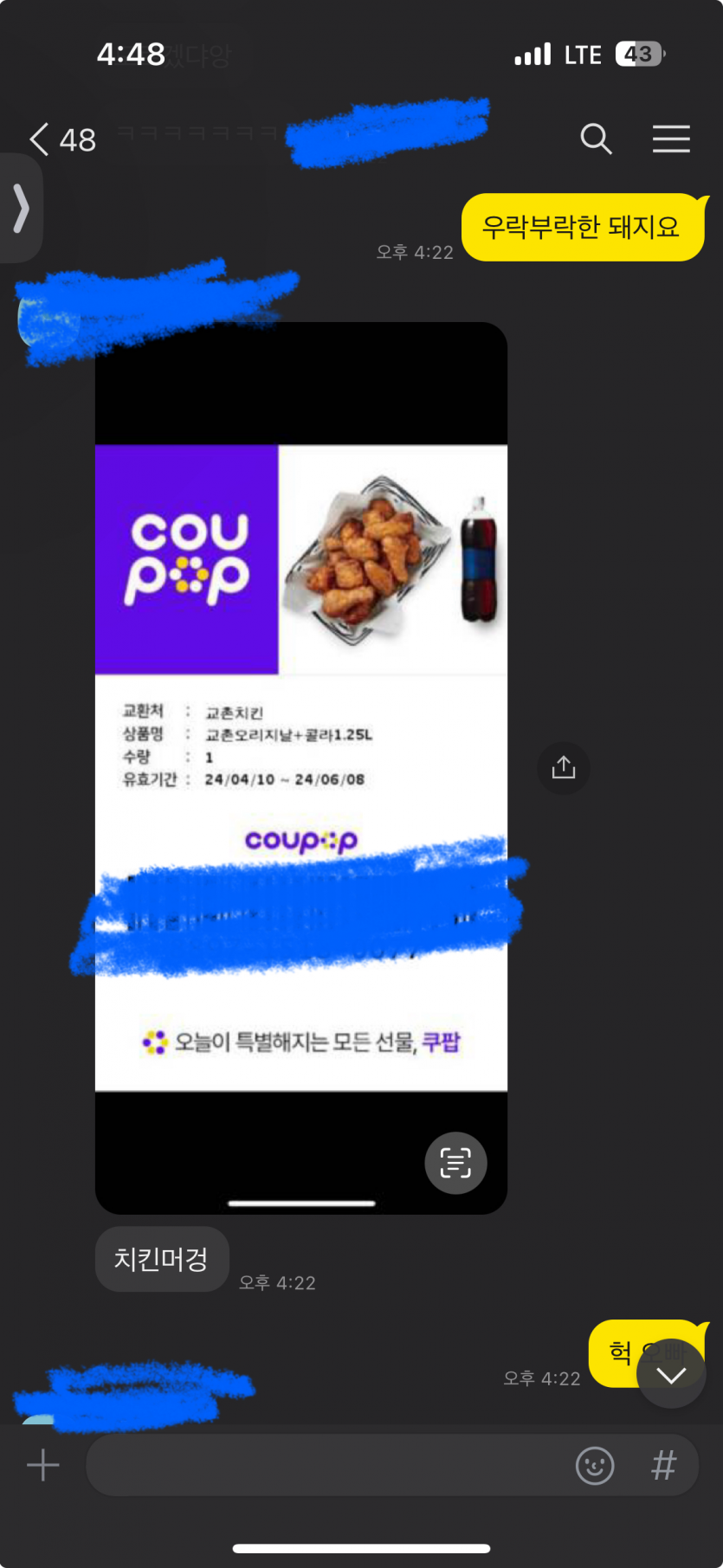Jump to latest message with down arrow
The image size is (723, 1568).
tap(671, 1375)
